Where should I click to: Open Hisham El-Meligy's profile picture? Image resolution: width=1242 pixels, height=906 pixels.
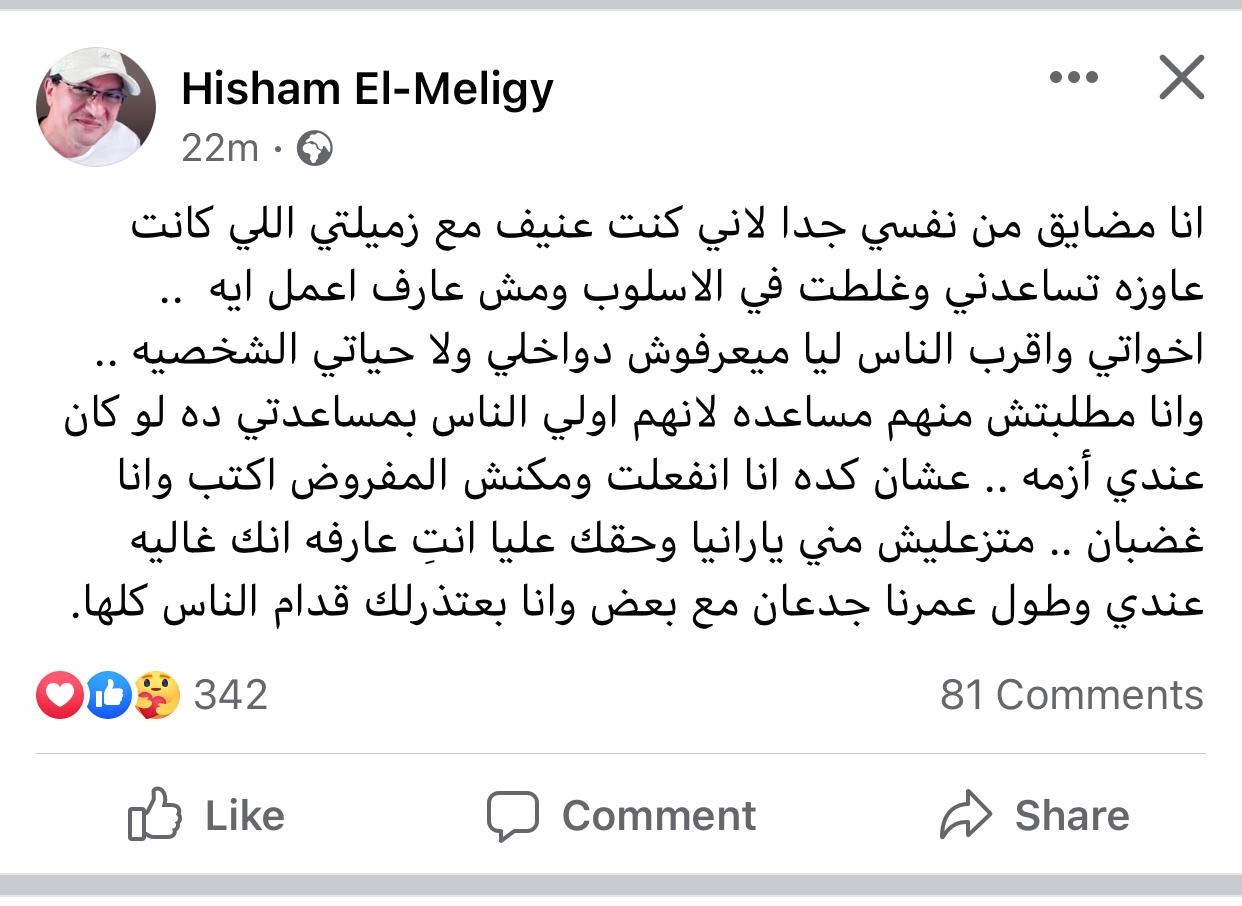tap(96, 106)
